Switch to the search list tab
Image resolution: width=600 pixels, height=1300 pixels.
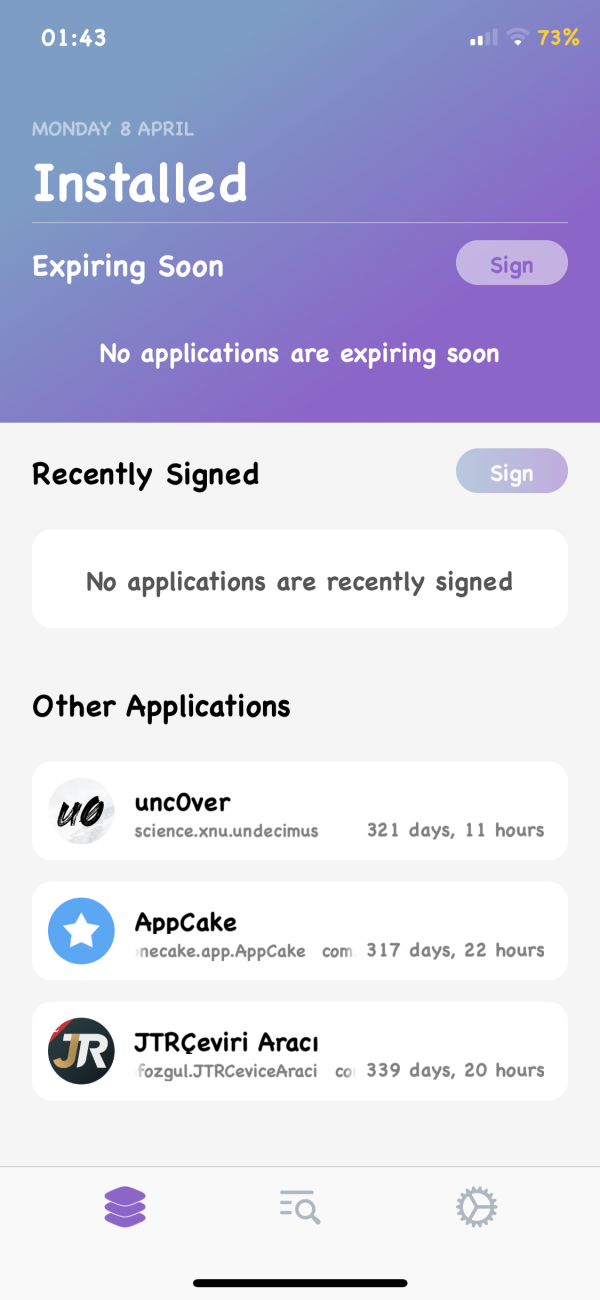point(299,1207)
